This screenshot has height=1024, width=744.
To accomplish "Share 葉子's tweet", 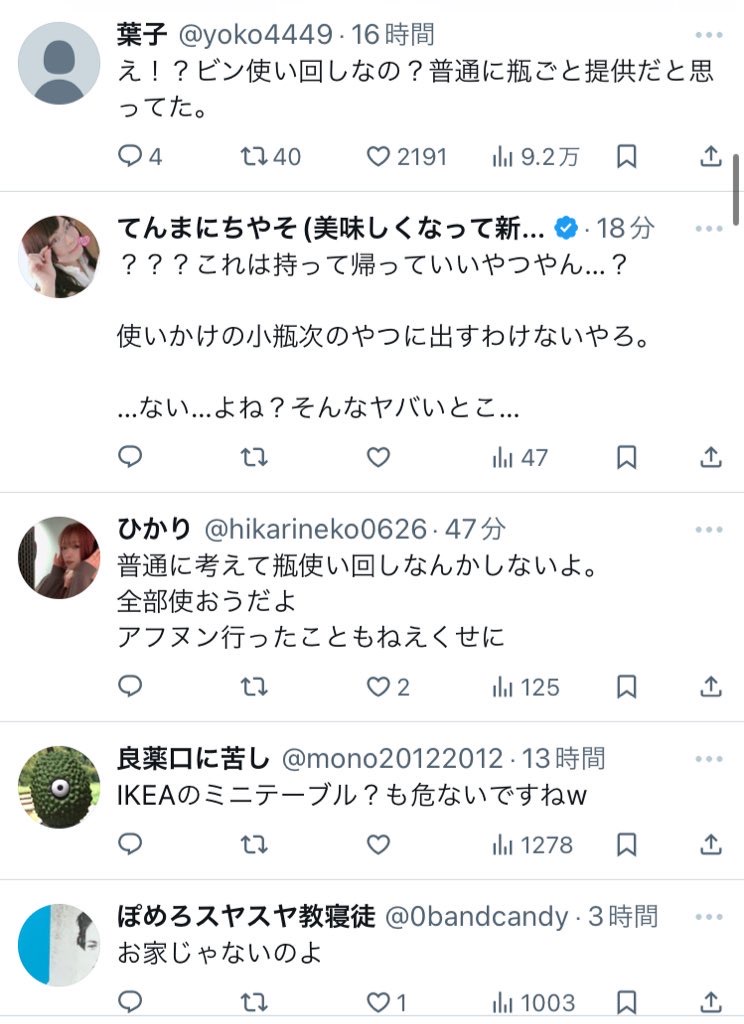I will pos(710,156).
